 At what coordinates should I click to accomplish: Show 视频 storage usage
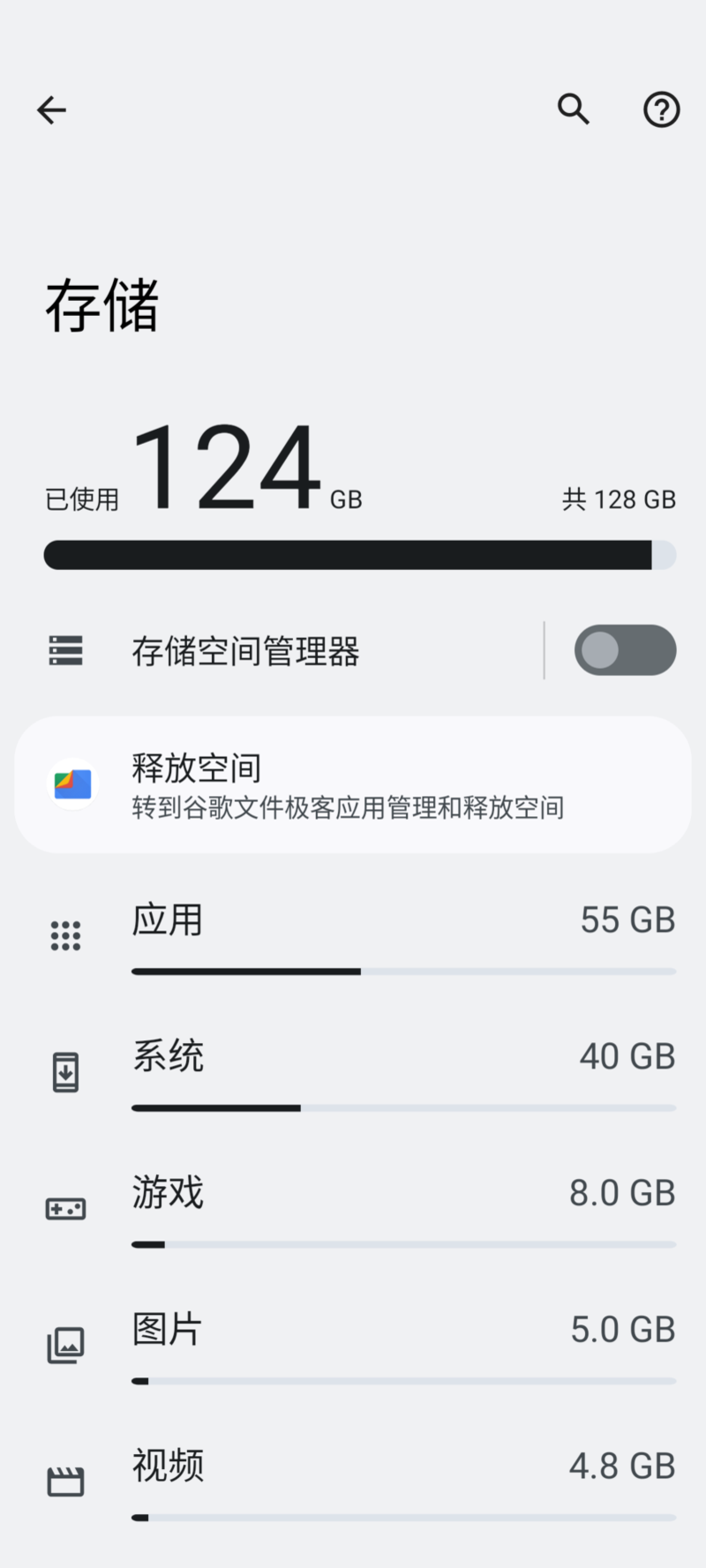pos(353,1481)
